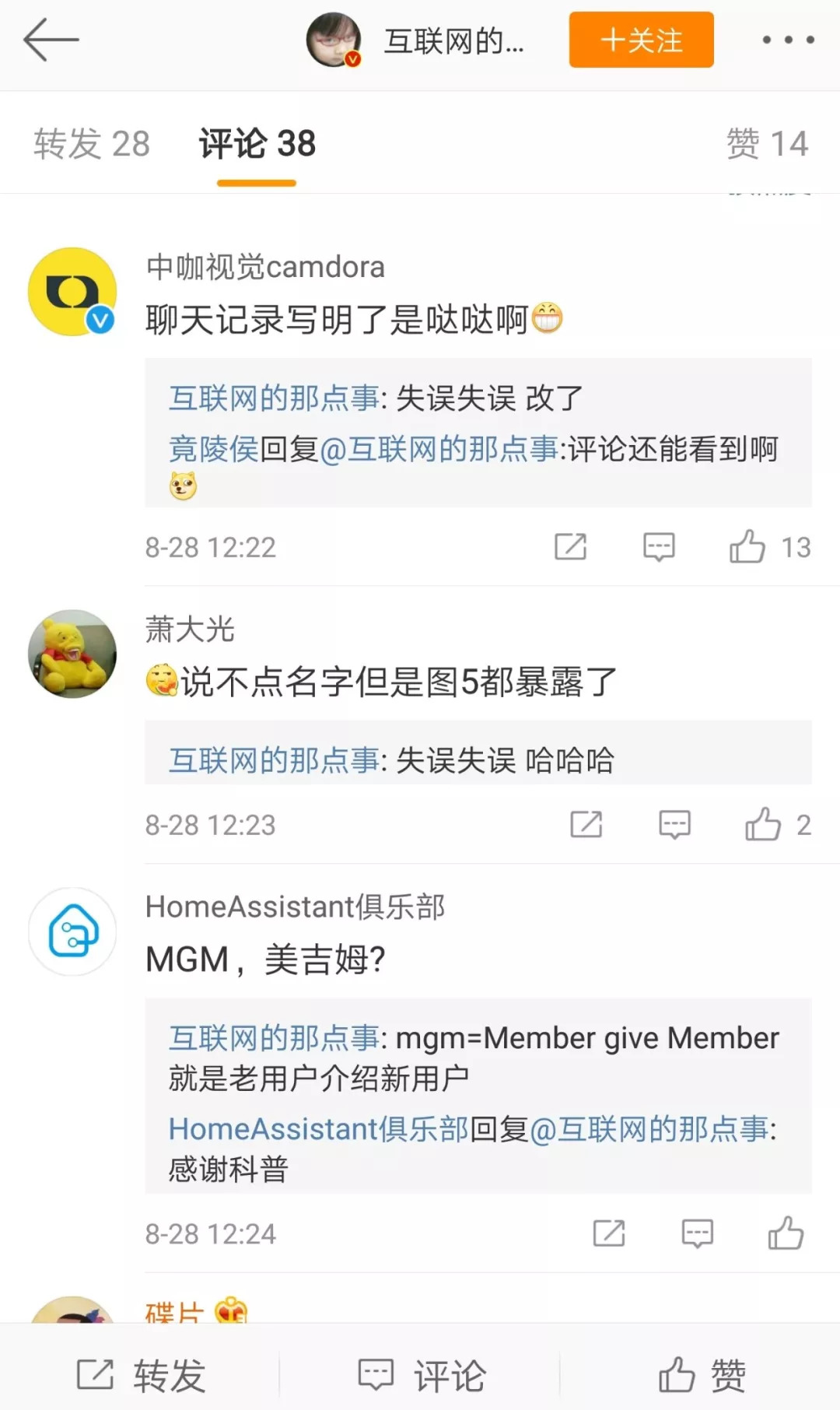Reply to HomeAssistant俱乐部's MGM comment
Screen dimensions: 840x1410
point(697,1233)
